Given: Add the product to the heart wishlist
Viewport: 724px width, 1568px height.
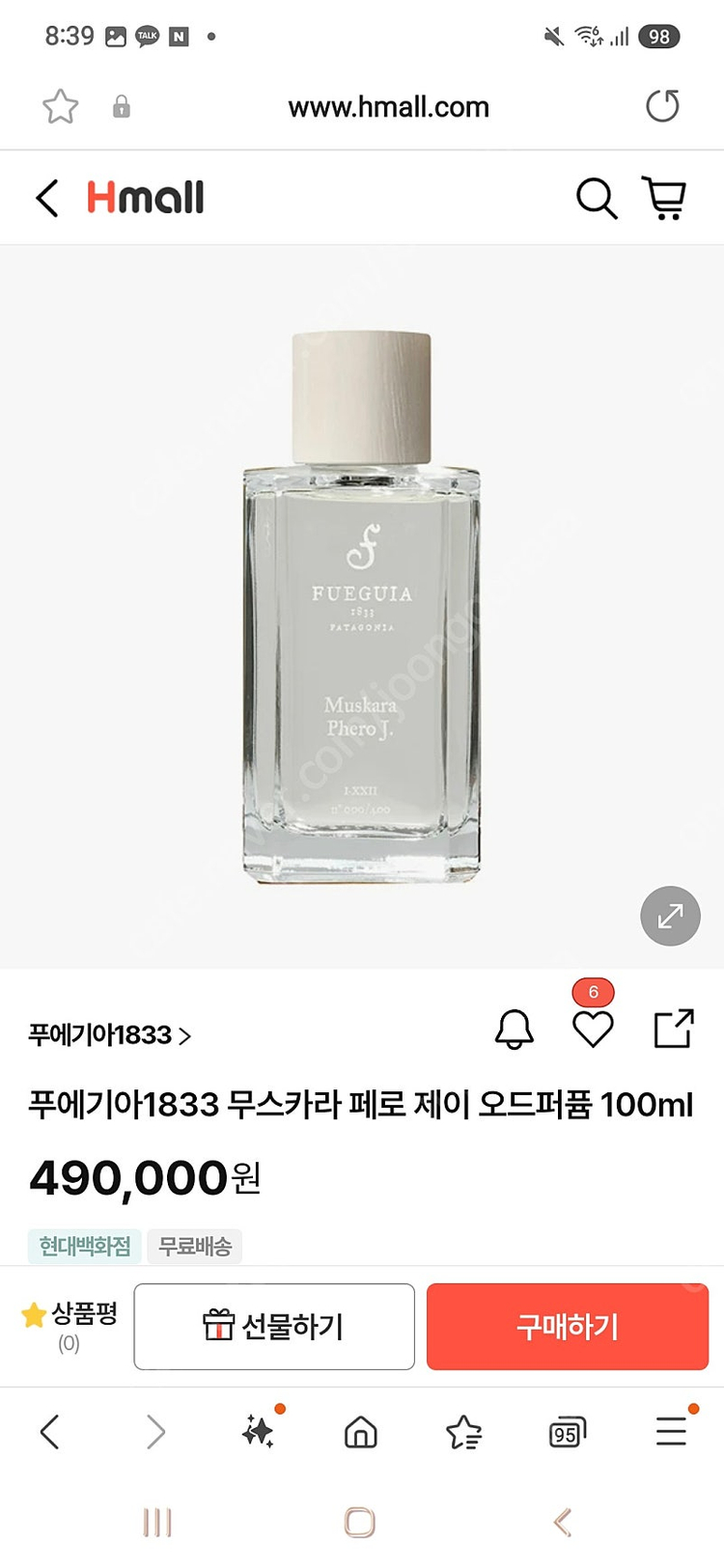Looking at the screenshot, I should (x=593, y=1030).
